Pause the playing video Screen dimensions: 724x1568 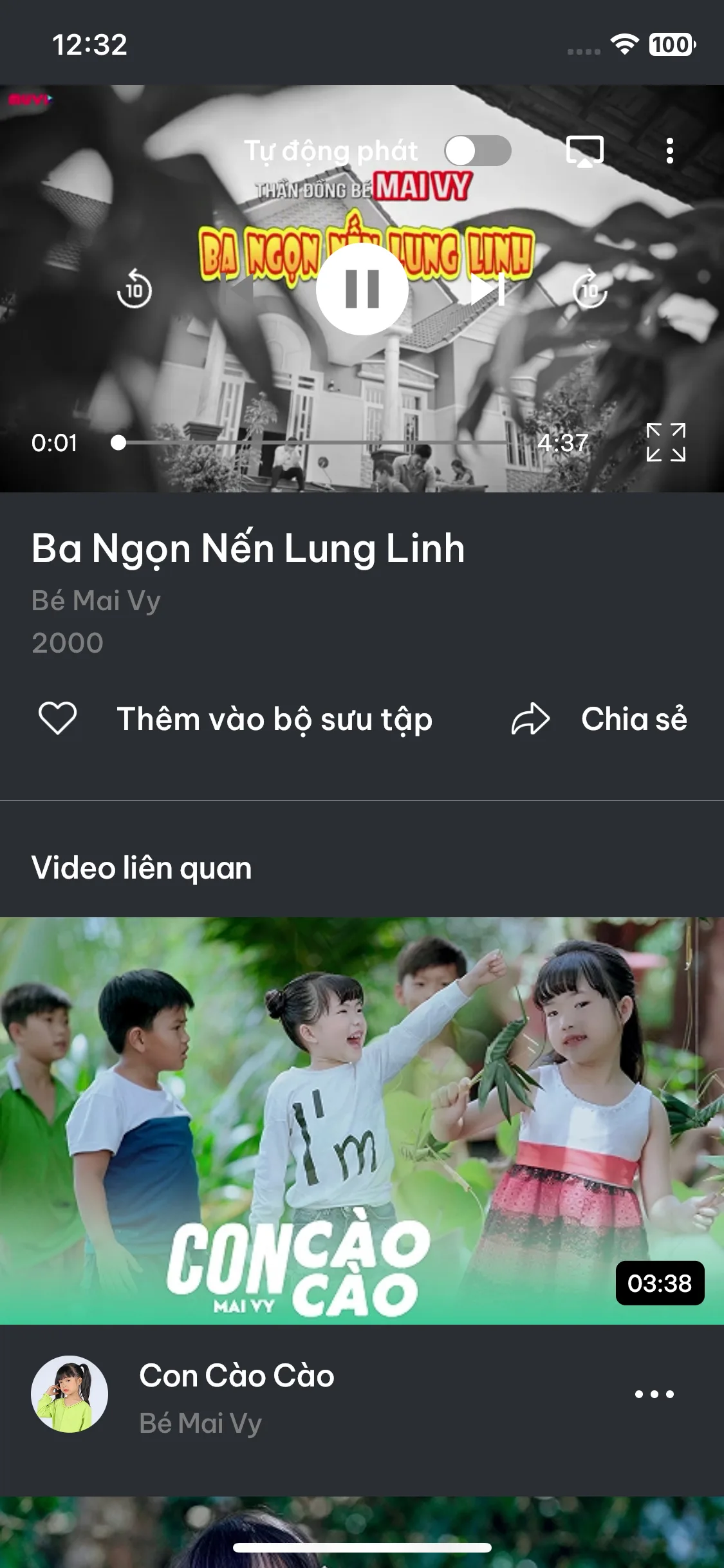362,289
